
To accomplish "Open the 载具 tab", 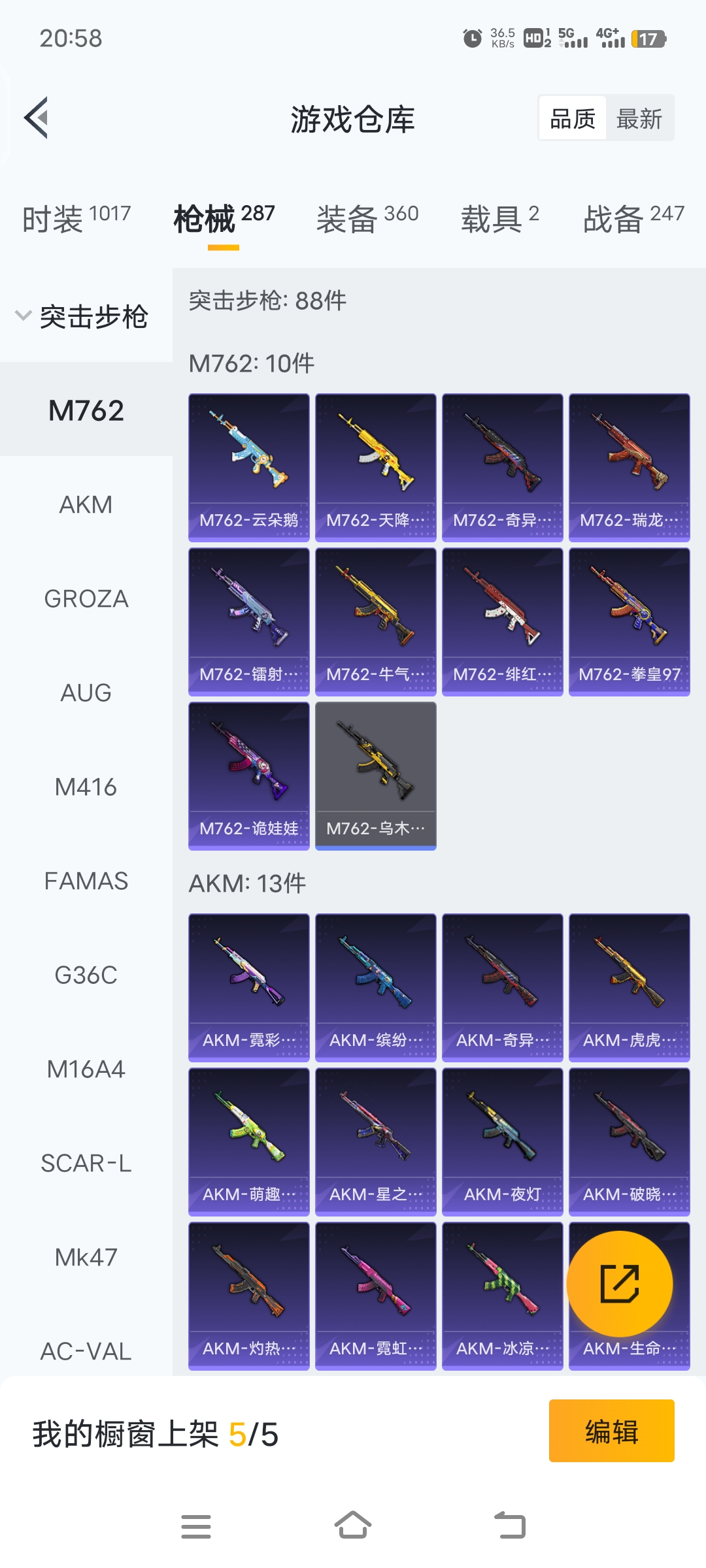I will click(500, 218).
